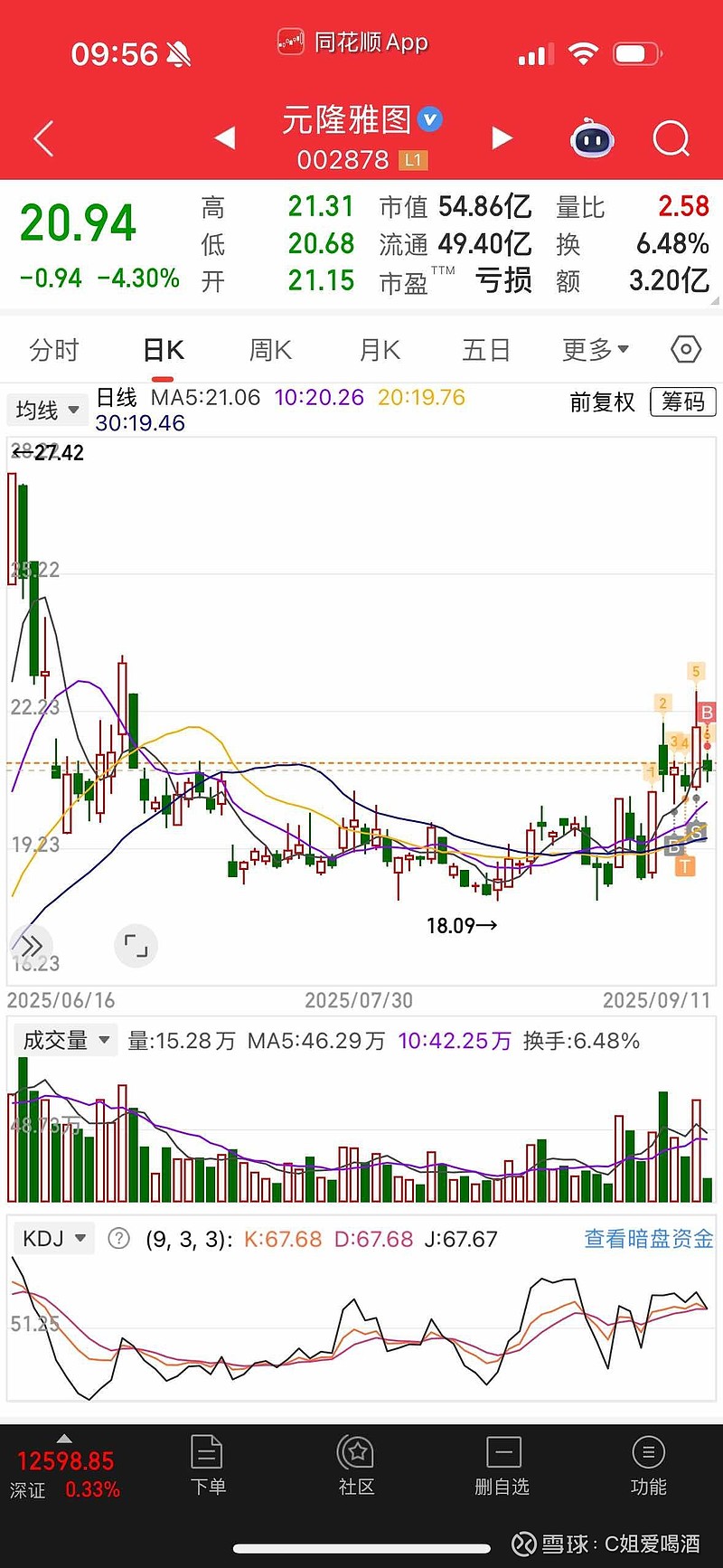The height and width of the screenshot is (1568, 723).
Task: Switch to the 五日 chart tab
Action: [x=486, y=350]
